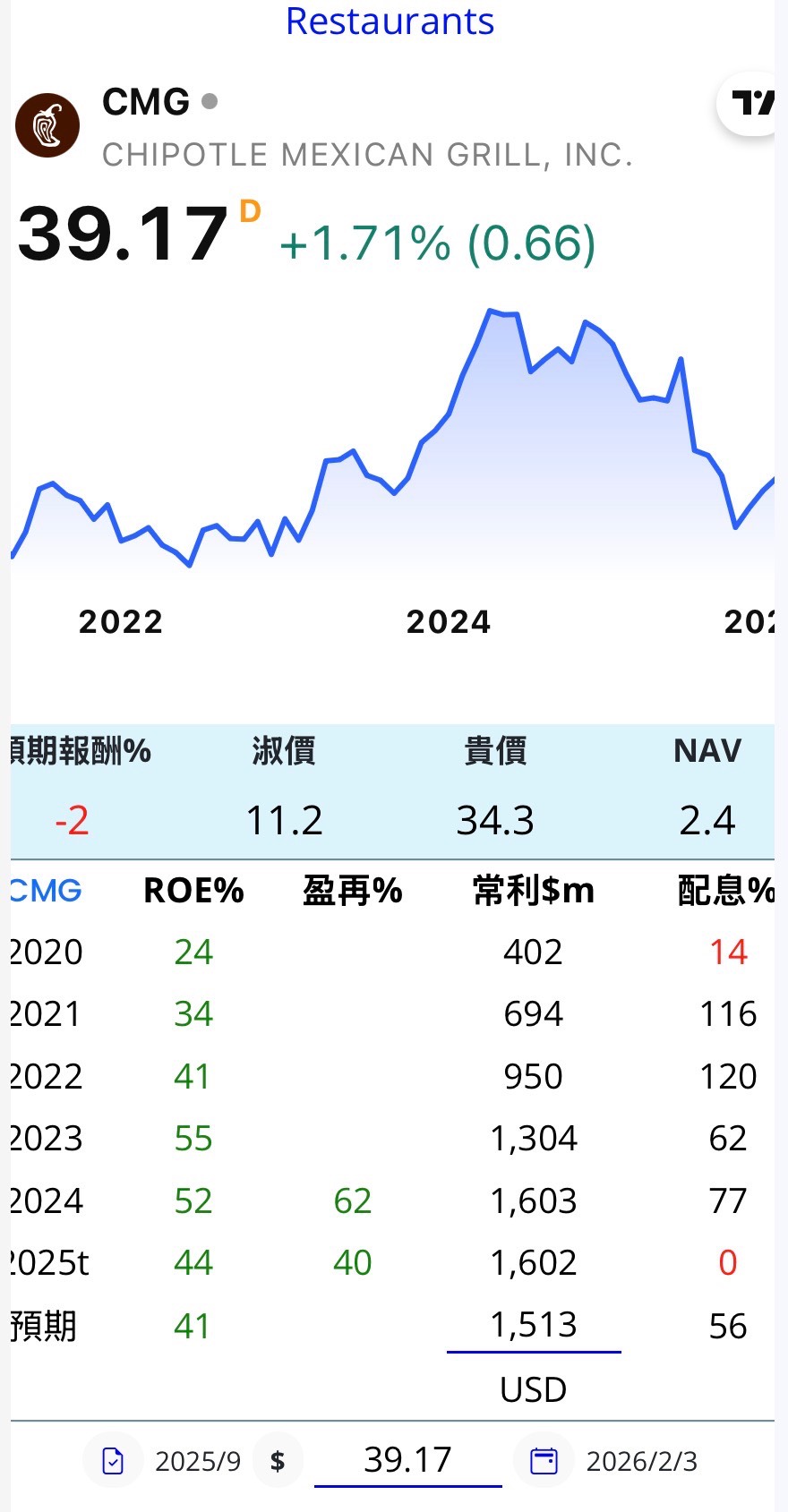This screenshot has width=788, height=1512.
Task: Open the Restaurants category link
Action: click(390, 21)
